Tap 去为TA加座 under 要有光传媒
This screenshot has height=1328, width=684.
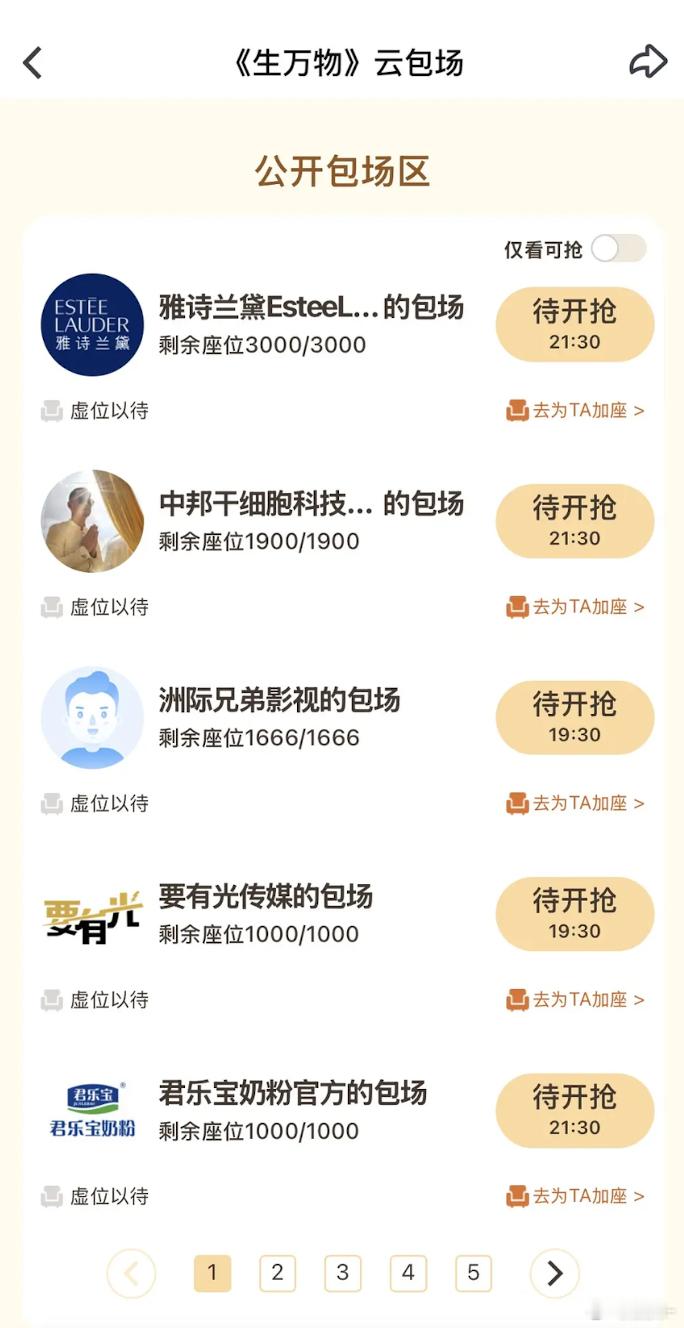click(x=575, y=1000)
